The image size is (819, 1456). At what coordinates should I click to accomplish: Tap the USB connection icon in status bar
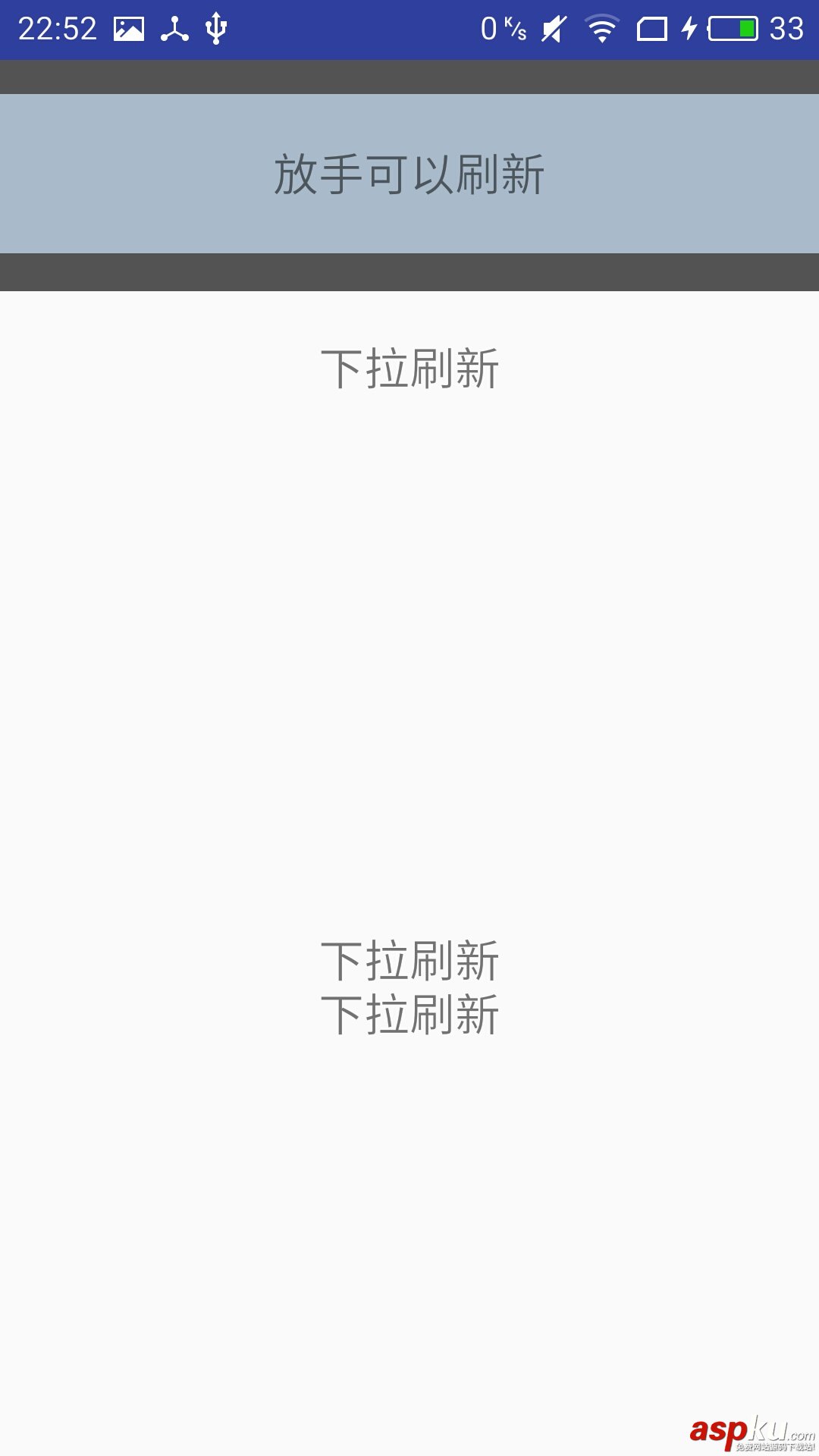(215, 27)
